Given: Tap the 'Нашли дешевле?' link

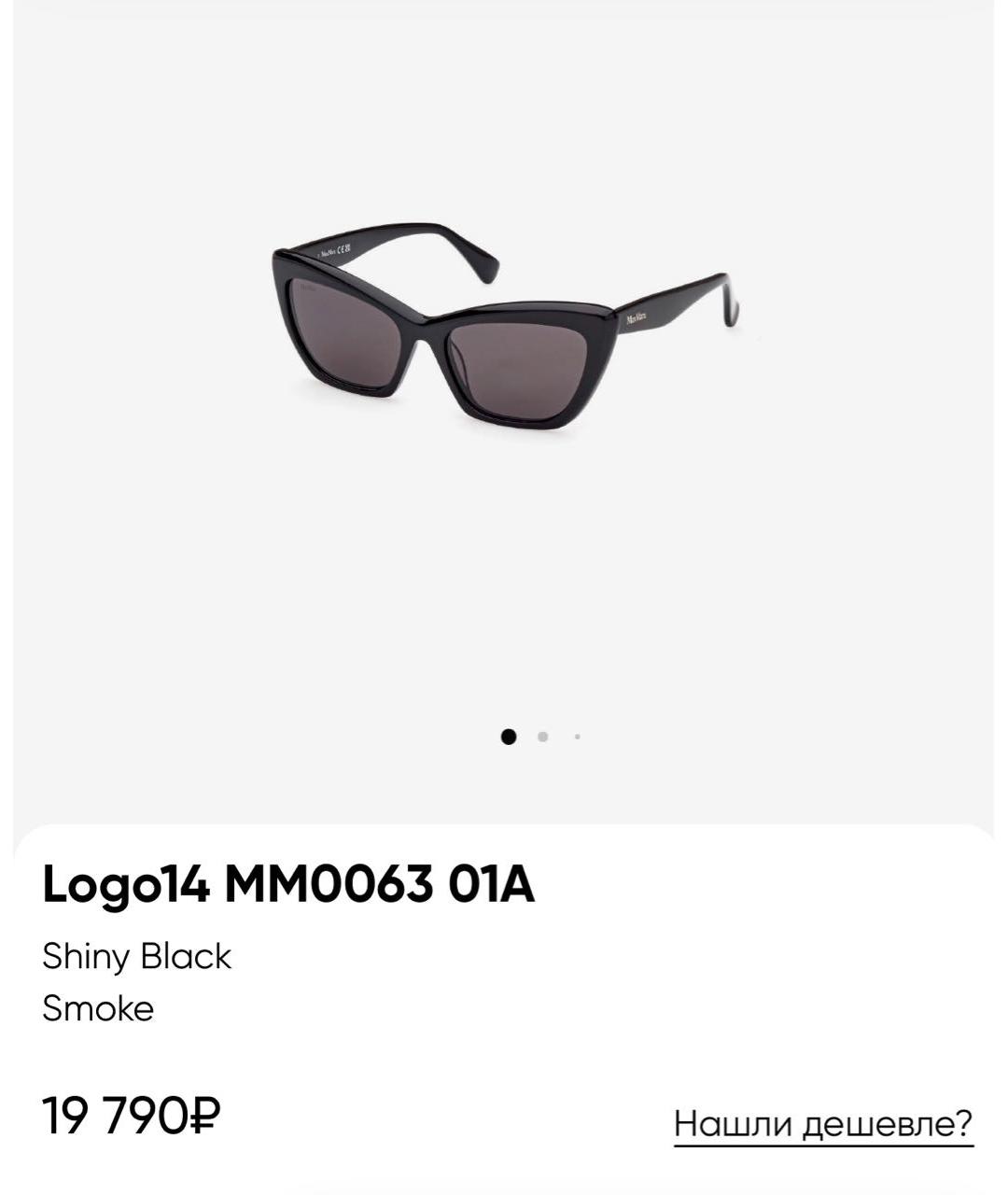Looking at the screenshot, I should pyautogui.click(x=823, y=1123).
